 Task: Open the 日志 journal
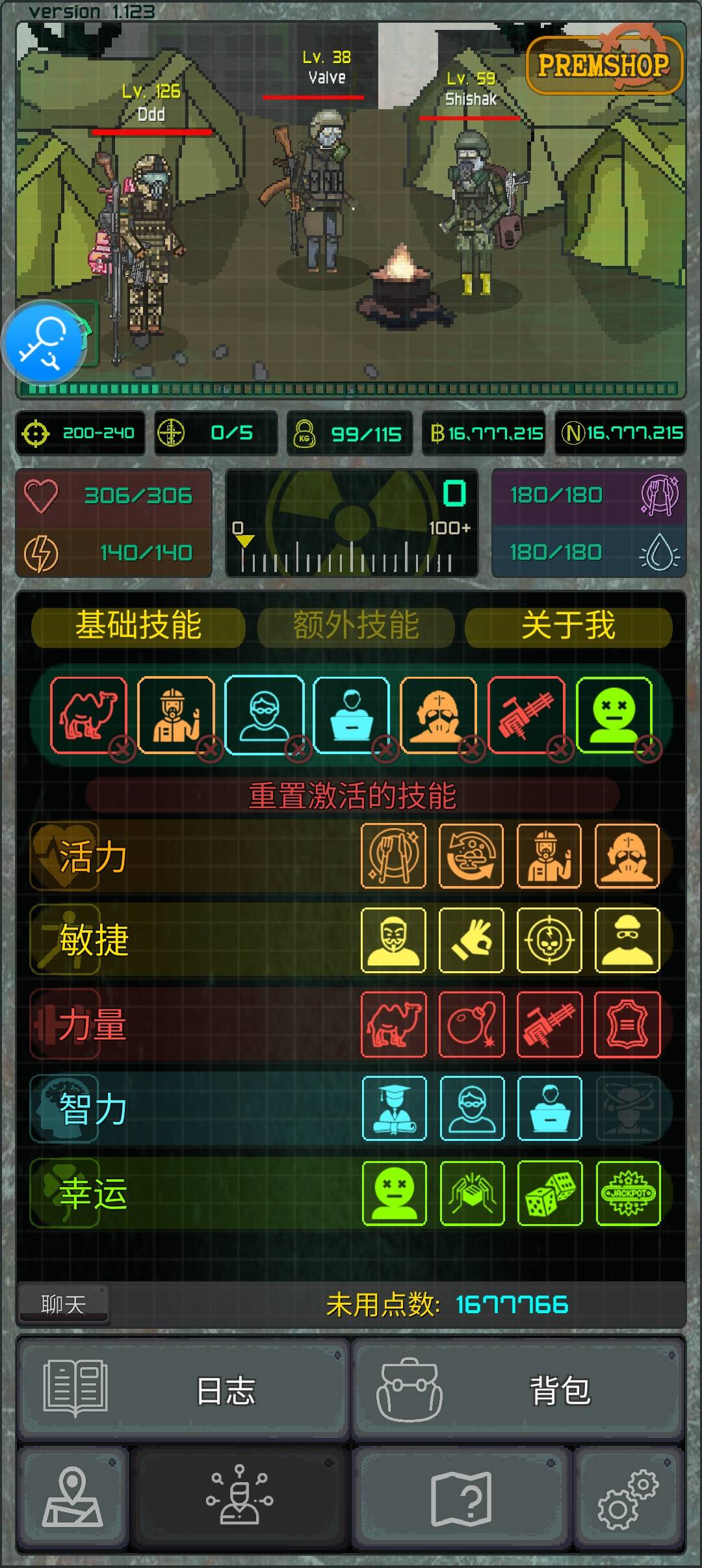(183, 1391)
